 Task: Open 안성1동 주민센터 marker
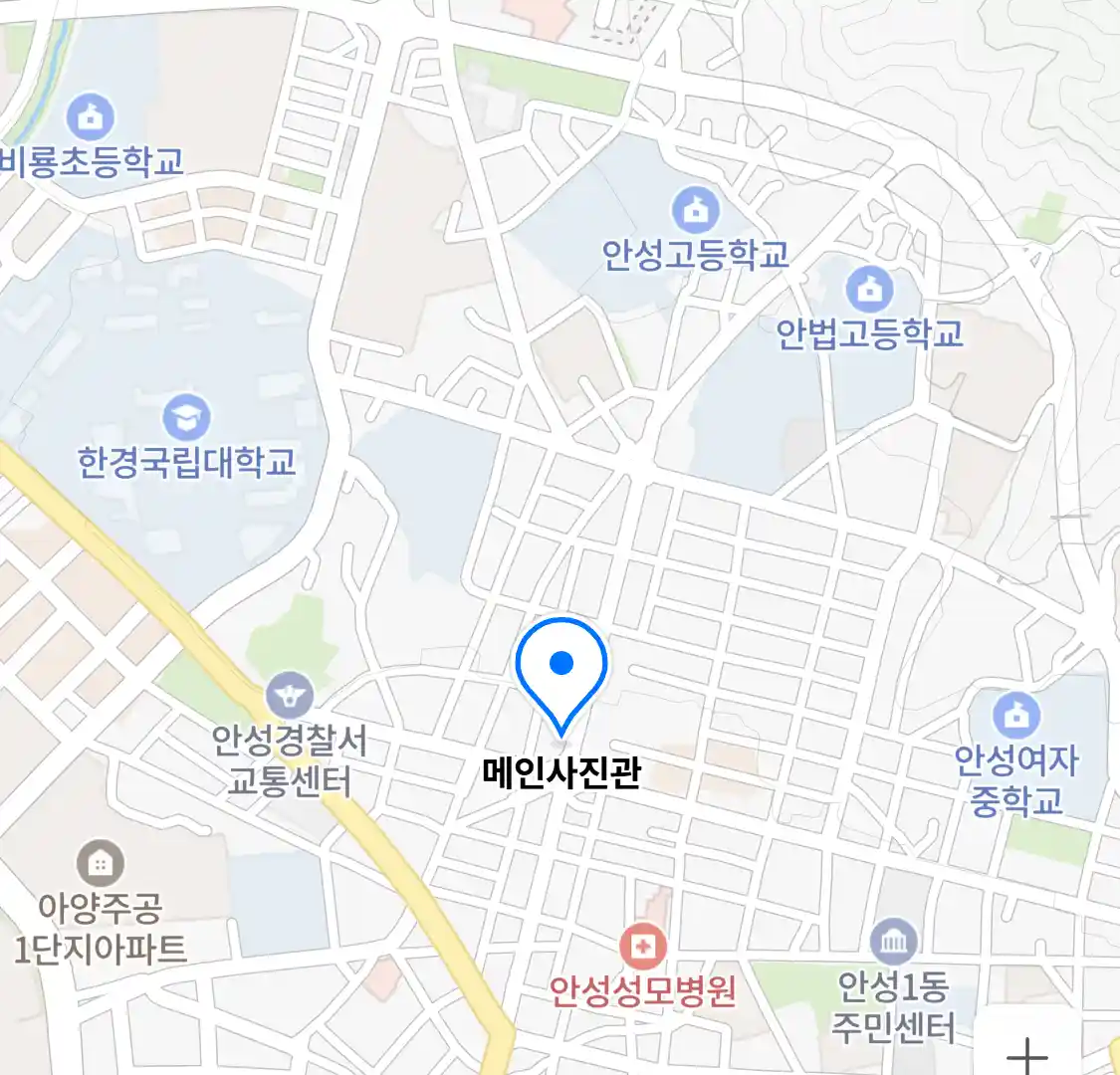click(x=893, y=941)
